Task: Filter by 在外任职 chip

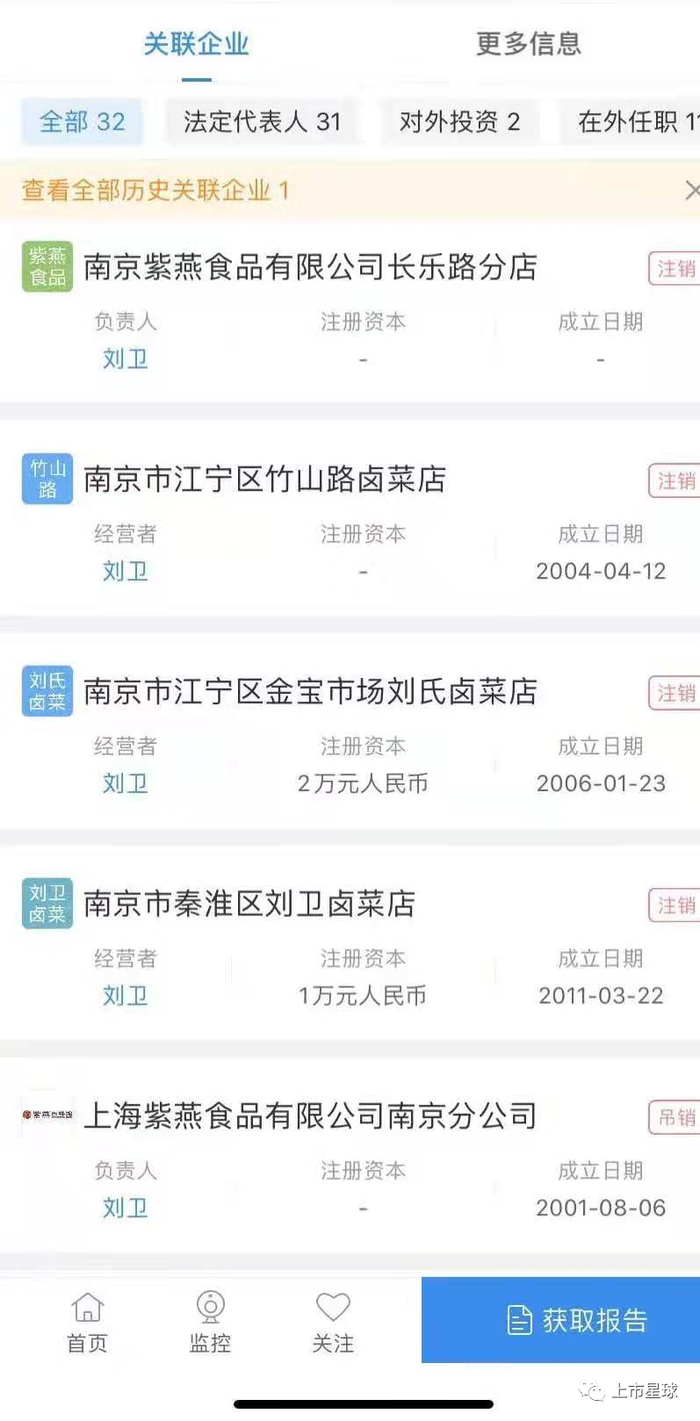Action: pyautogui.click(x=635, y=122)
